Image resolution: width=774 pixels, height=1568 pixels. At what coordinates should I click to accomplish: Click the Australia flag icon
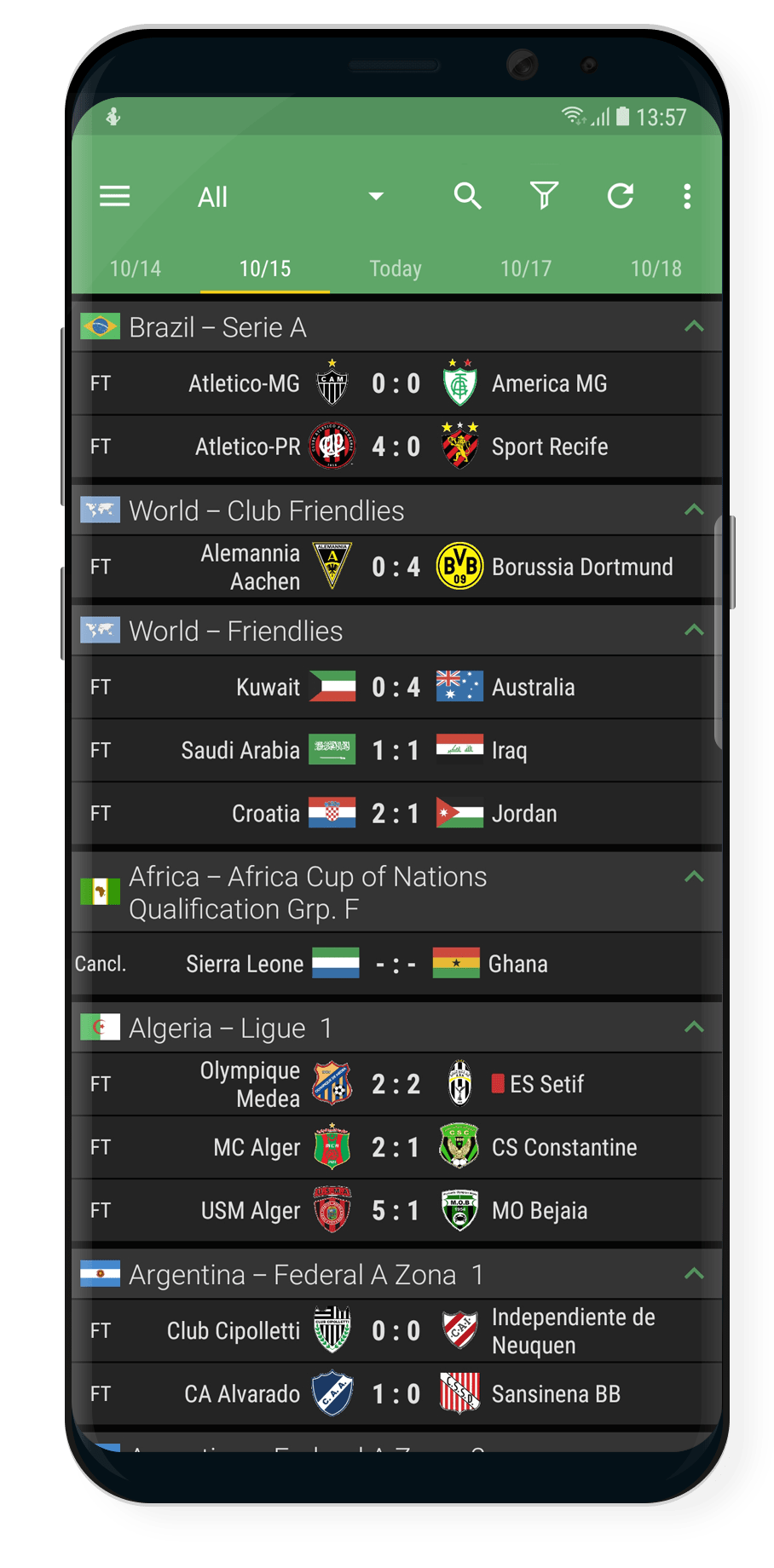click(459, 687)
